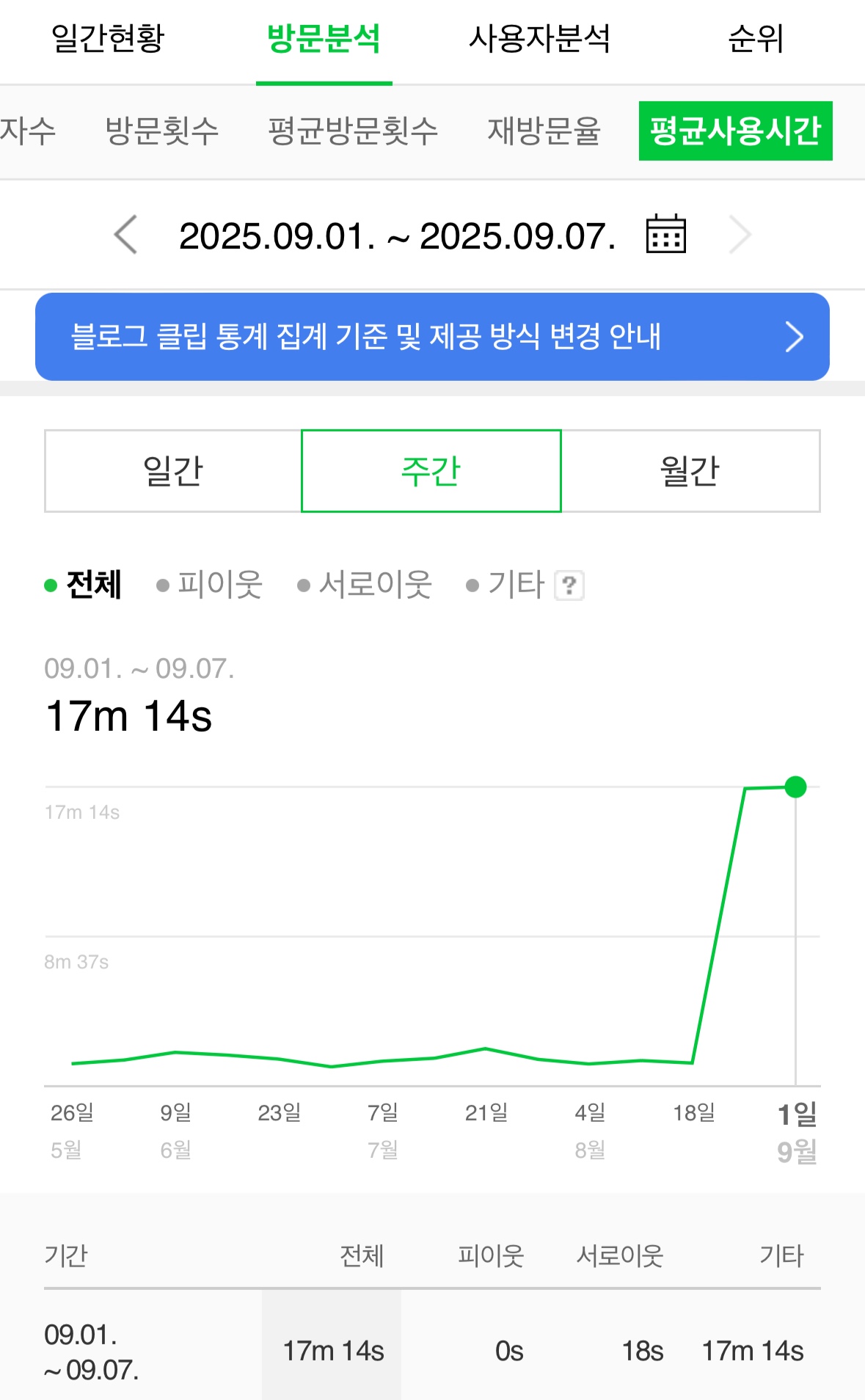Go to the previous week with left arrow
Viewport: 865px width, 1400px height.
tap(125, 233)
